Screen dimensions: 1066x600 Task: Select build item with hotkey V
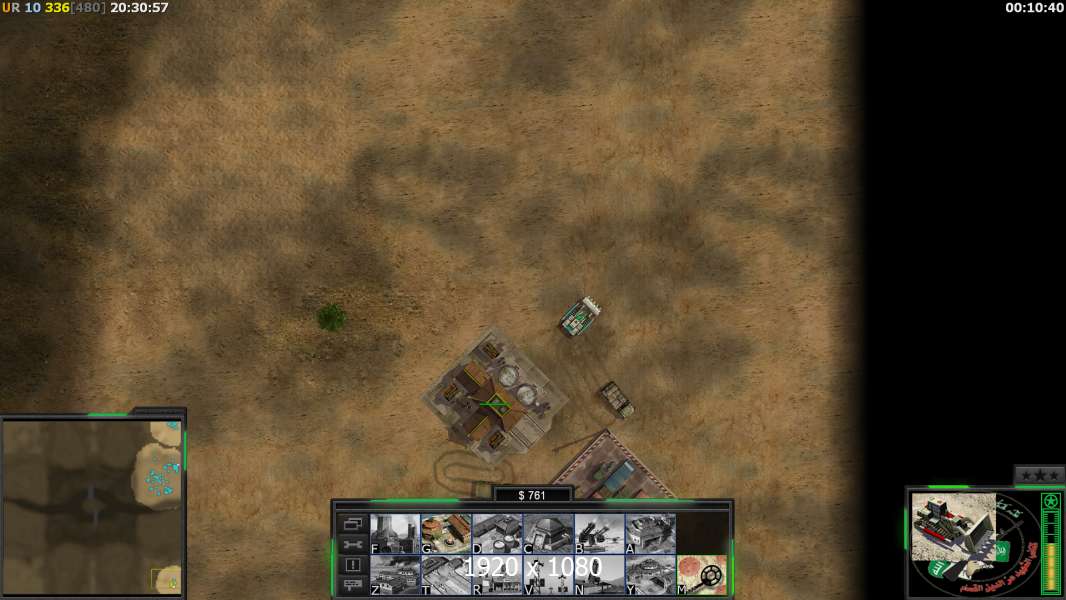click(x=548, y=575)
